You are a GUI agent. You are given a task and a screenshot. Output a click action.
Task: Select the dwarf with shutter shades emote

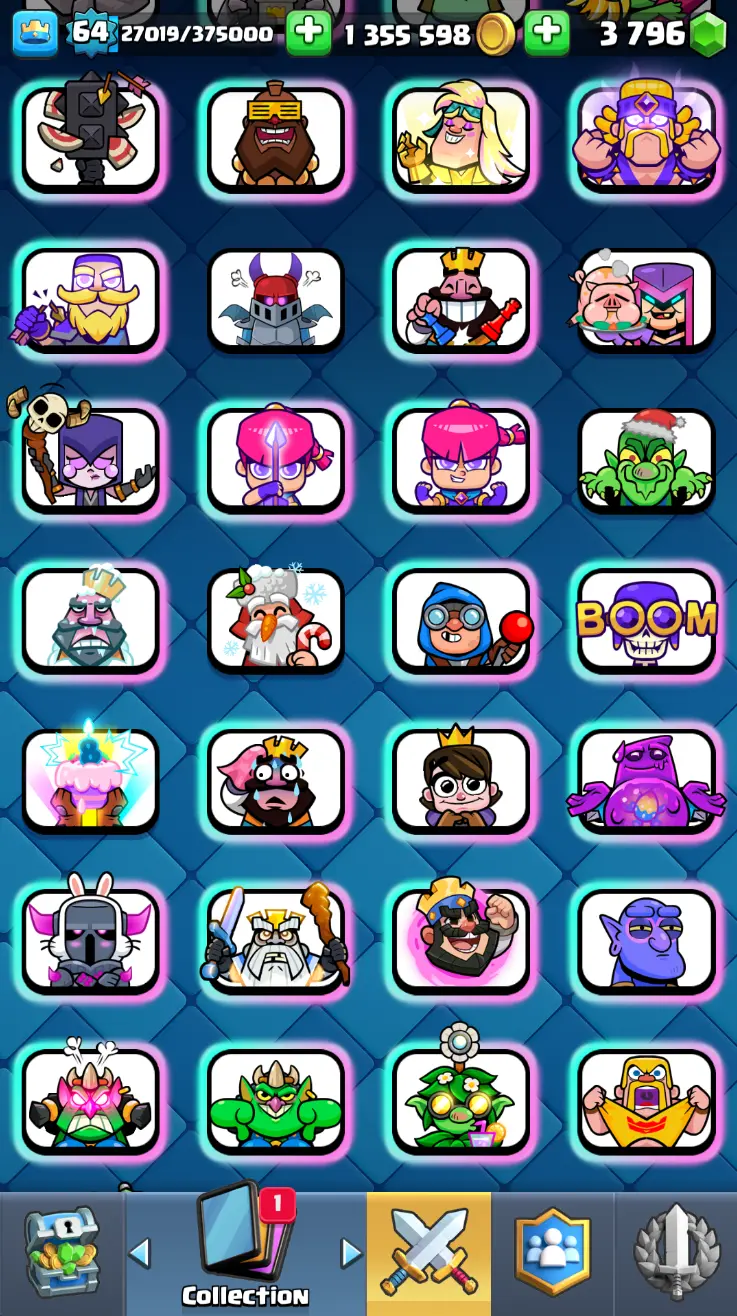(x=275, y=140)
